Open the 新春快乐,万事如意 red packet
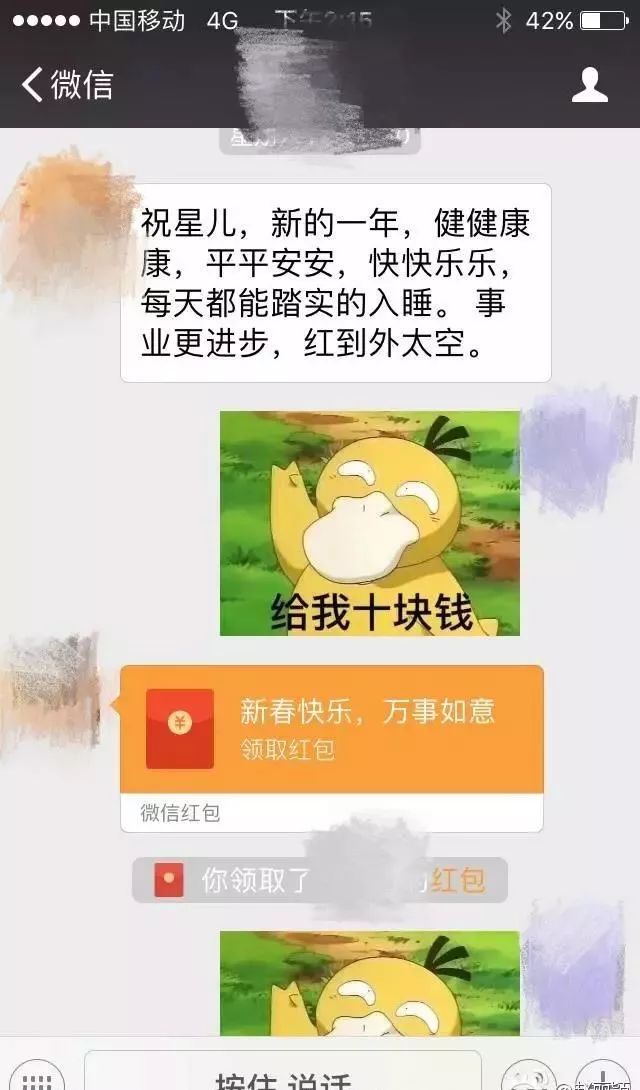640x1090 pixels. point(331,748)
